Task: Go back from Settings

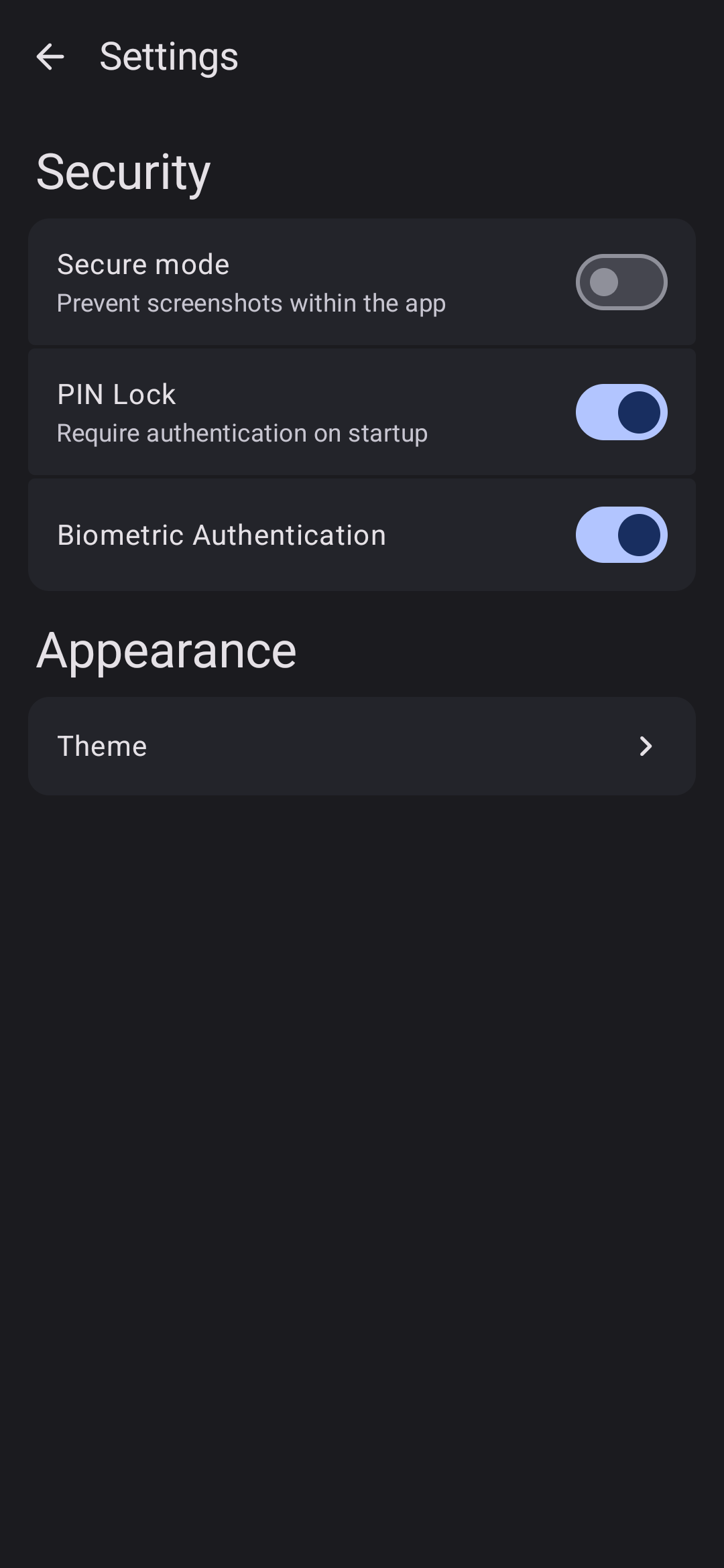Action: tap(50, 57)
